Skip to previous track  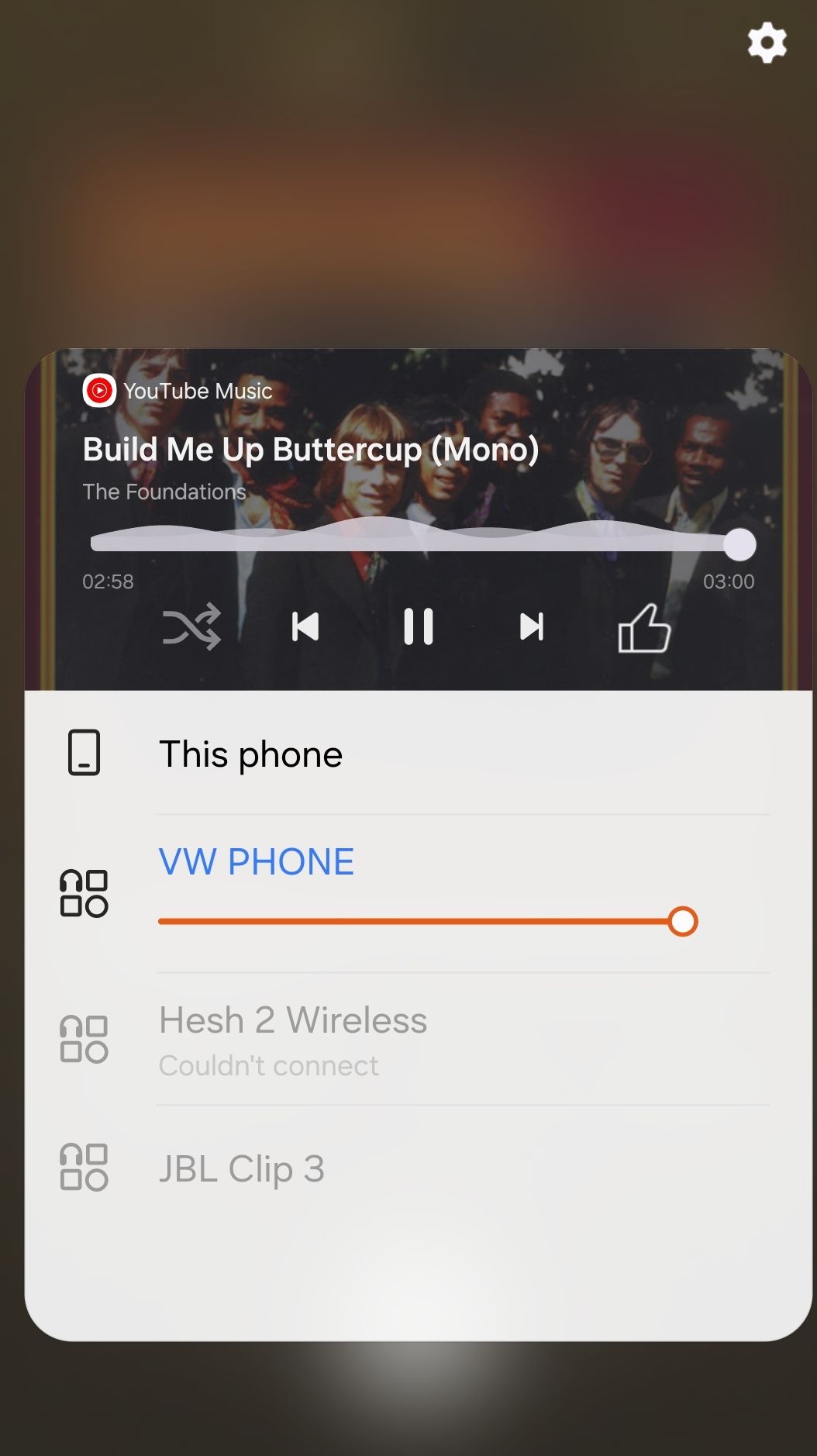click(305, 626)
